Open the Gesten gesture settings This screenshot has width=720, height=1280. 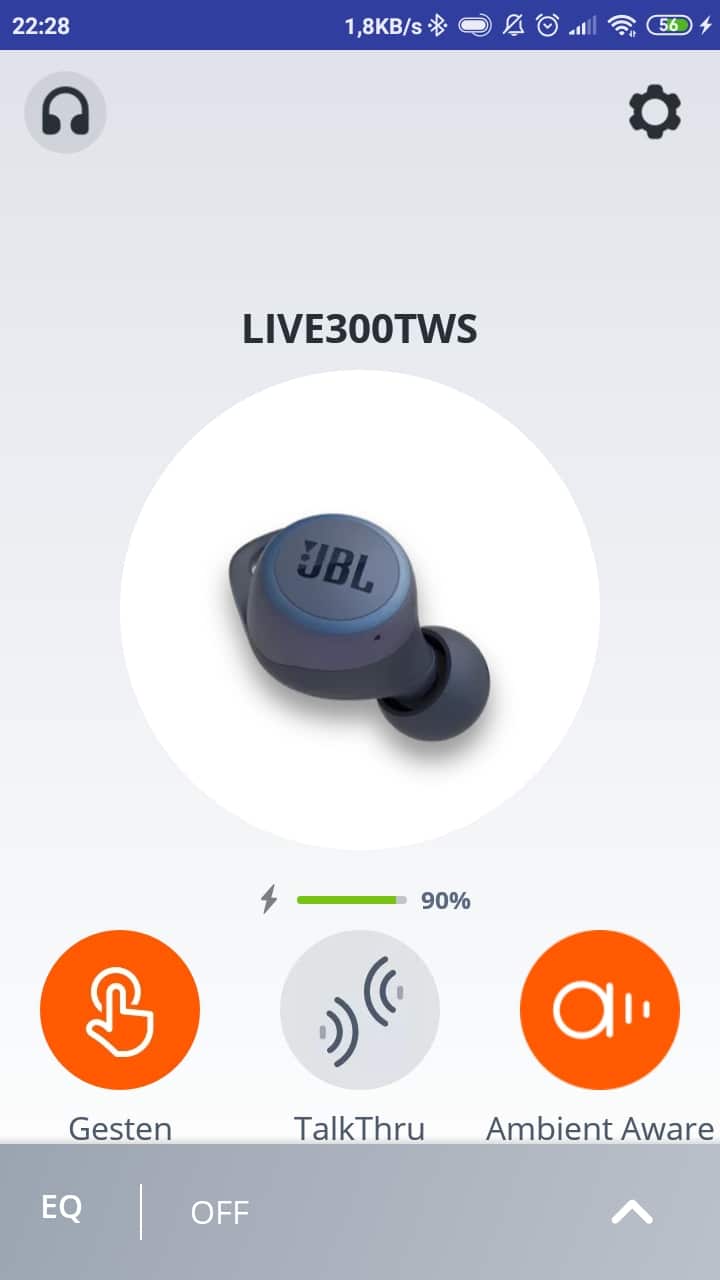120,1010
